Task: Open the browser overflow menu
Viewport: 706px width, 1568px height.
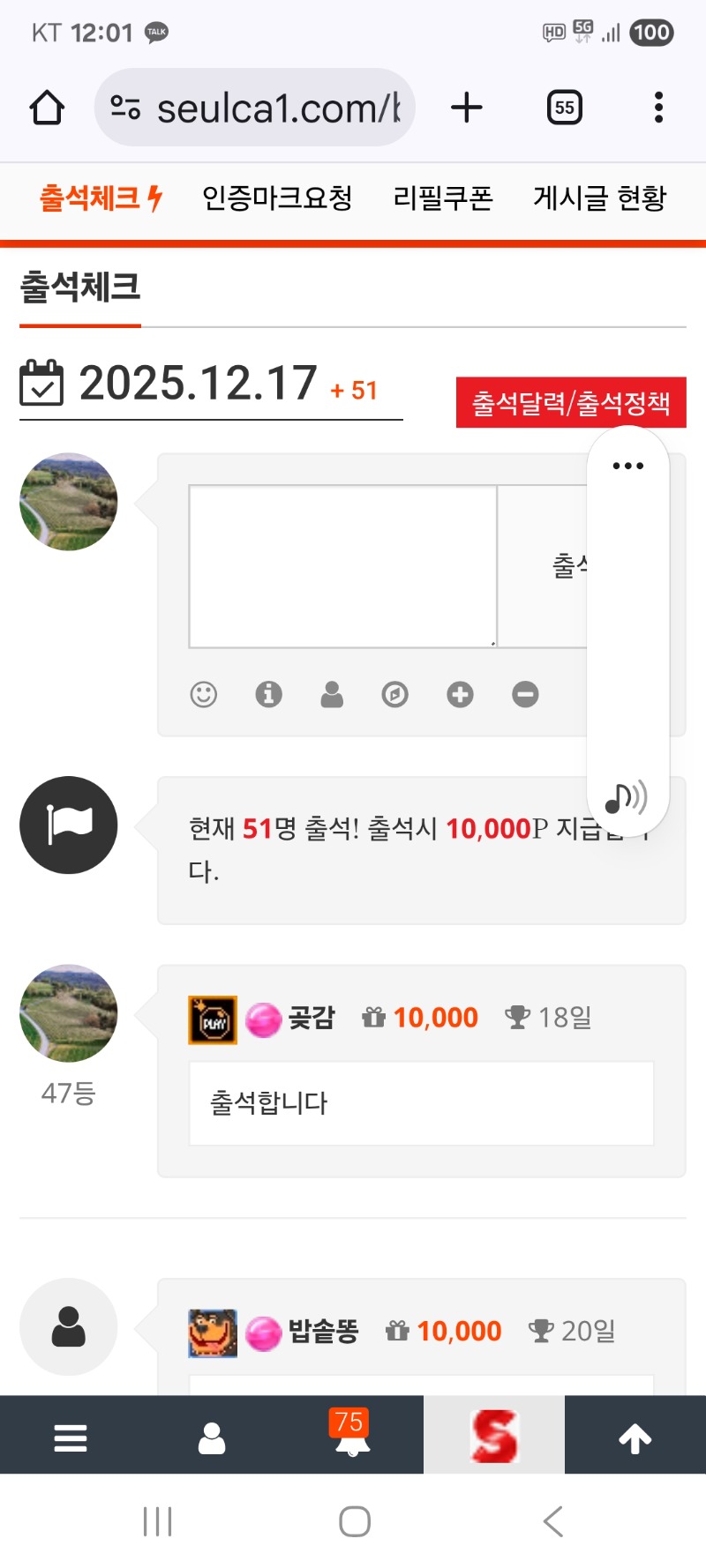Action: click(658, 108)
